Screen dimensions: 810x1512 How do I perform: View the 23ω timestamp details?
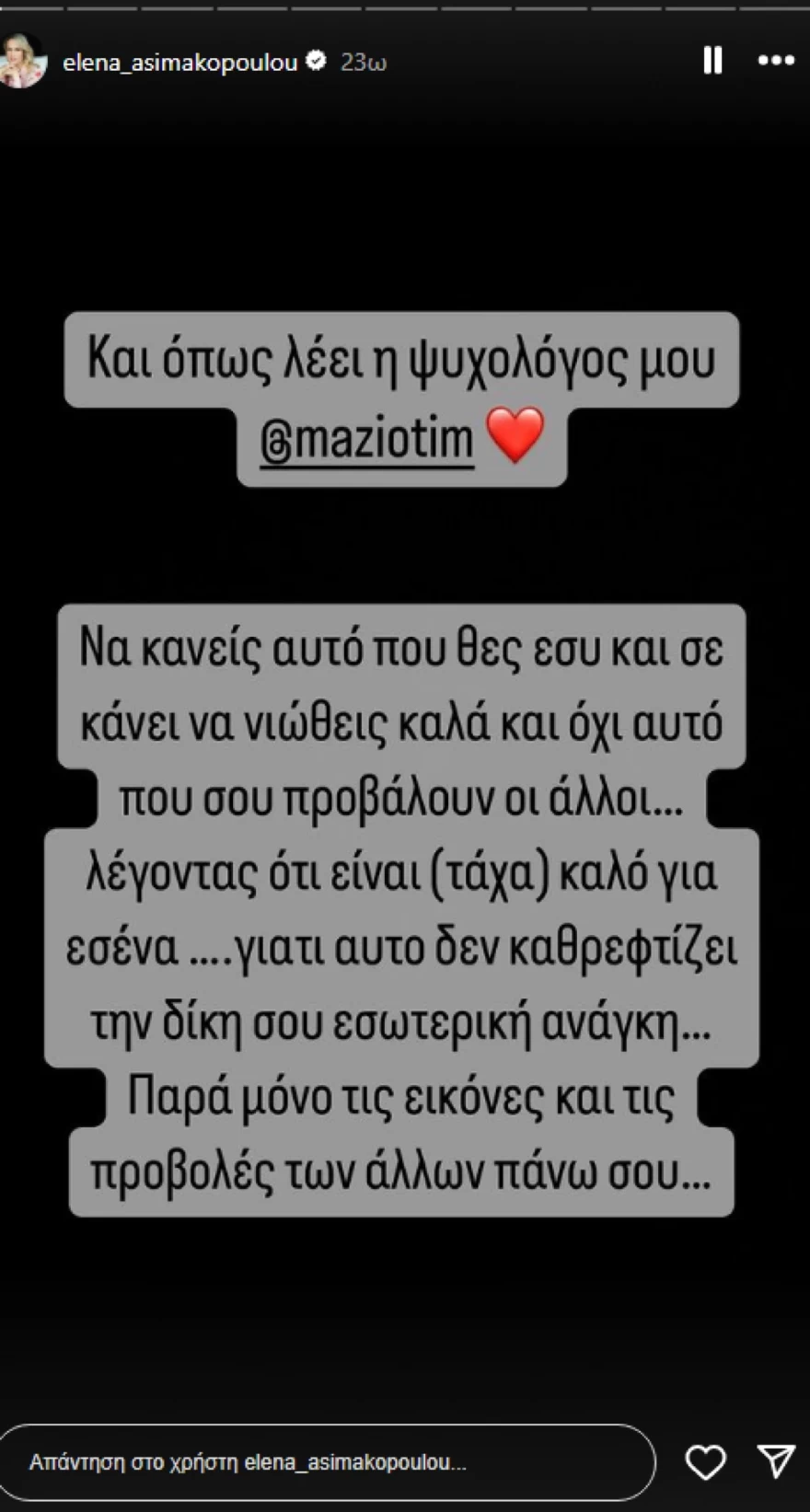364,61
